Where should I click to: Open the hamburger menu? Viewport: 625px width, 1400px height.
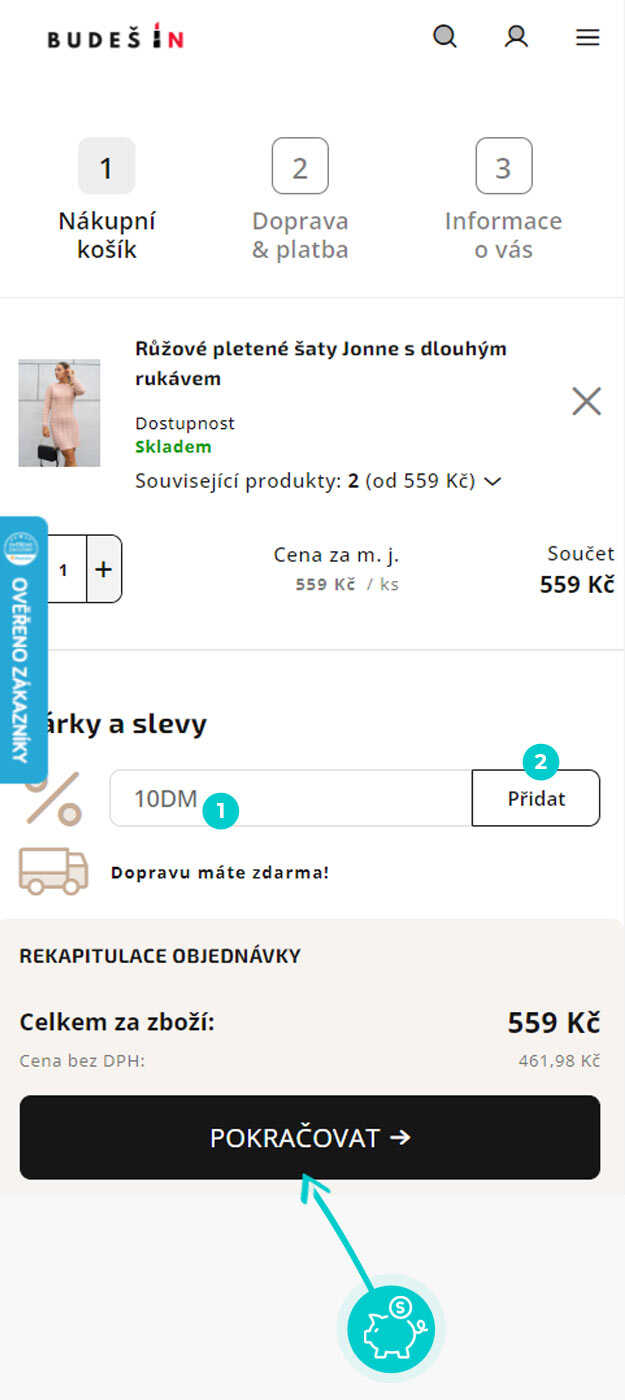point(588,38)
